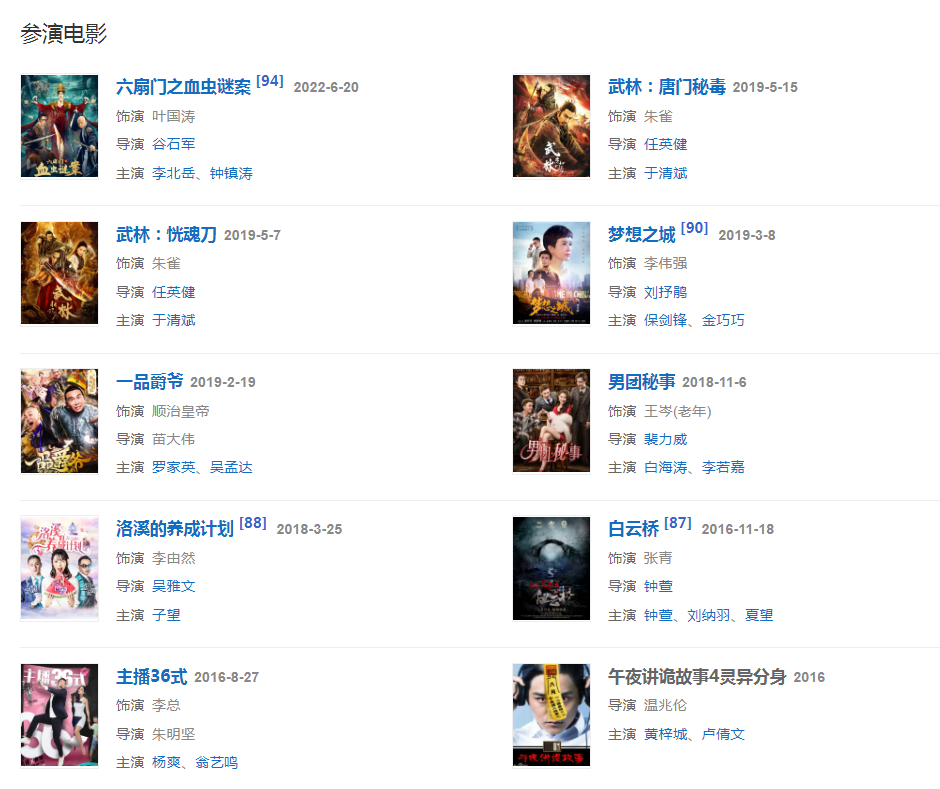Open director 裴力威's page
Screen dimensions: 940x789
pos(665,439)
